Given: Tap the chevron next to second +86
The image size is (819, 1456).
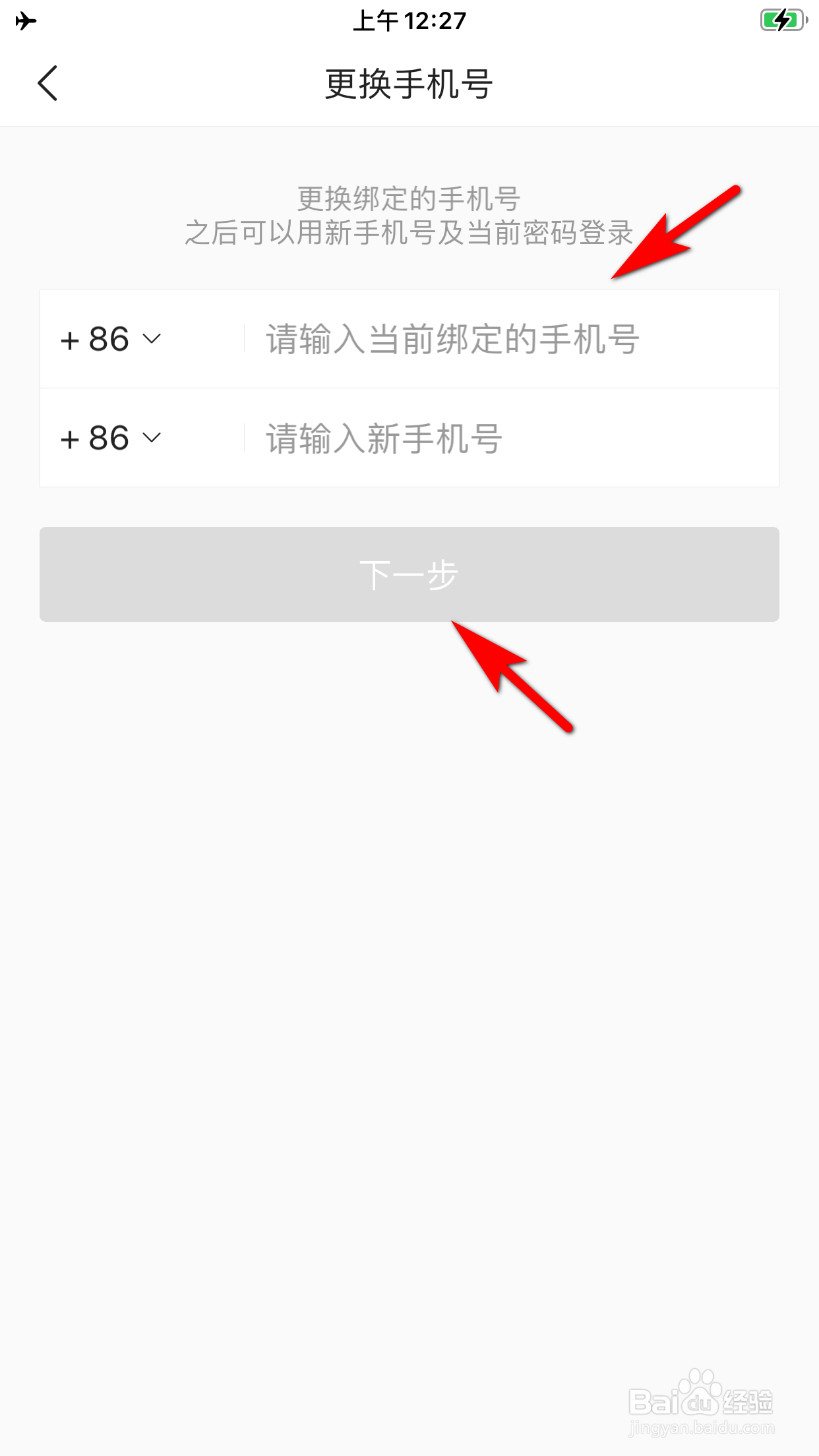Looking at the screenshot, I should (x=152, y=437).
